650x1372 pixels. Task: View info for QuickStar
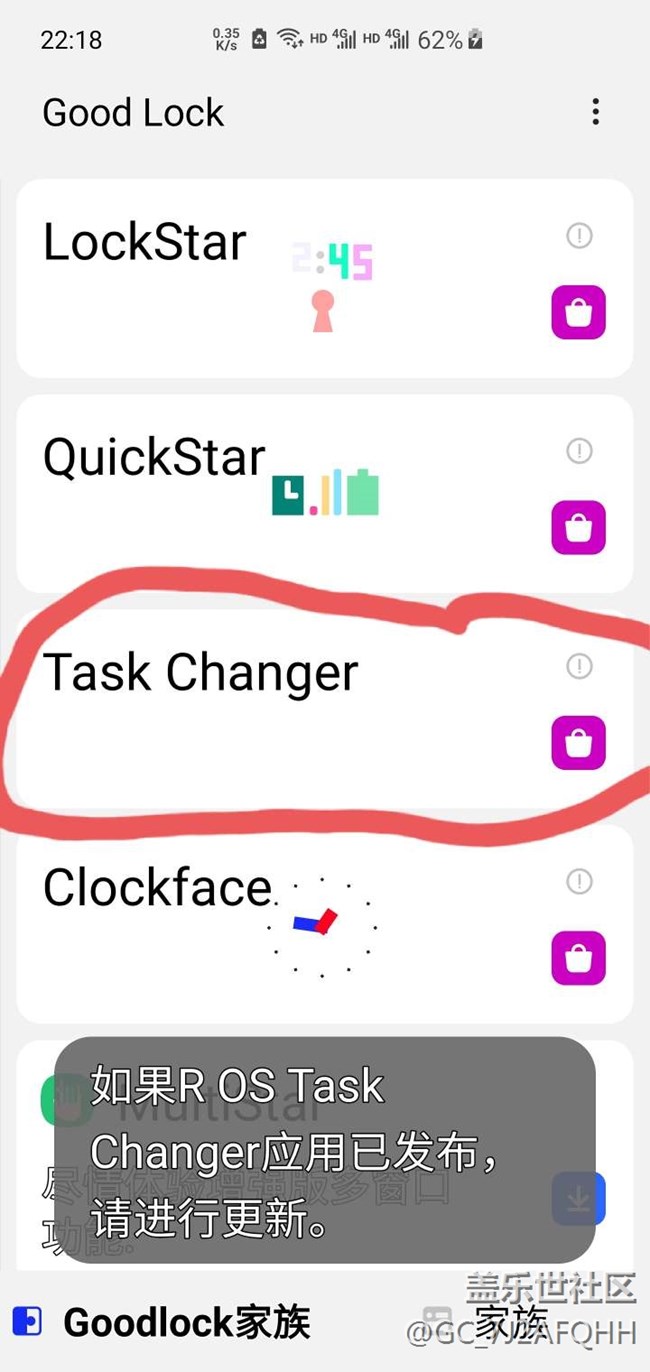point(579,451)
